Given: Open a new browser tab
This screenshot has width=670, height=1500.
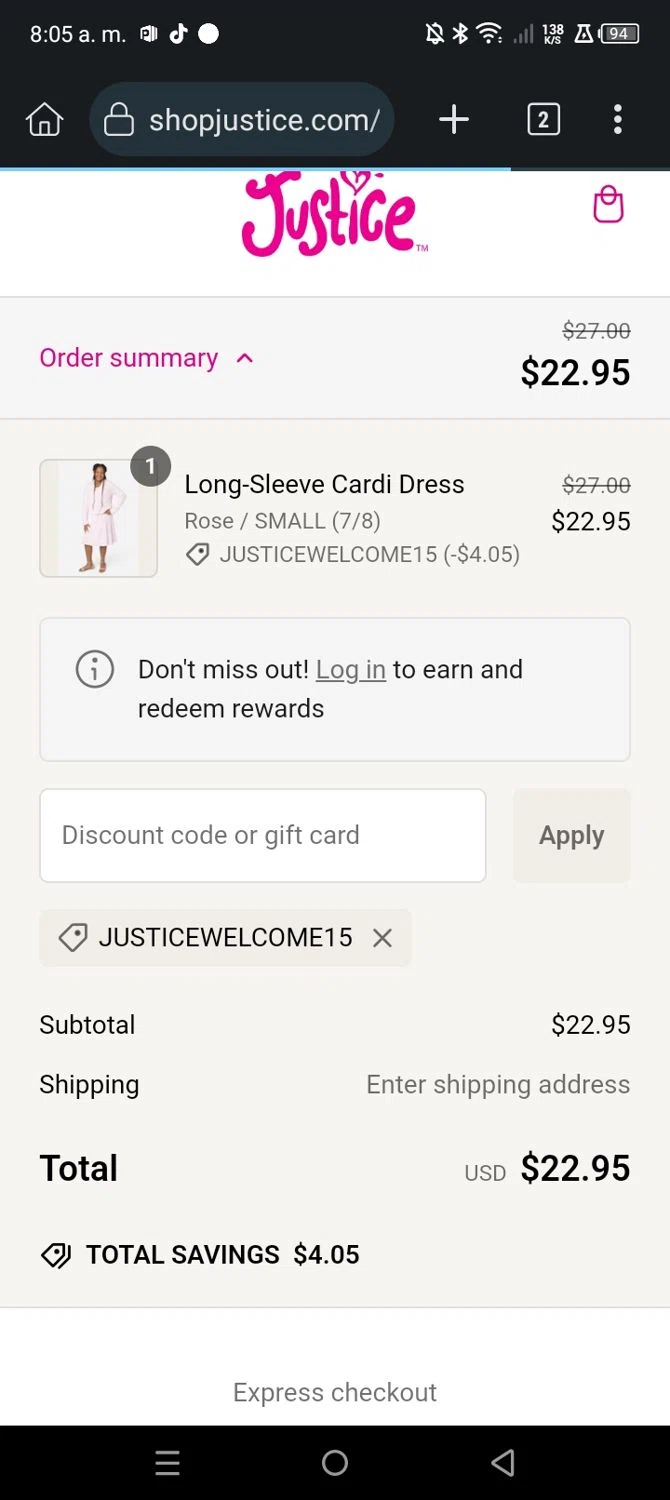Looking at the screenshot, I should tap(453, 120).
